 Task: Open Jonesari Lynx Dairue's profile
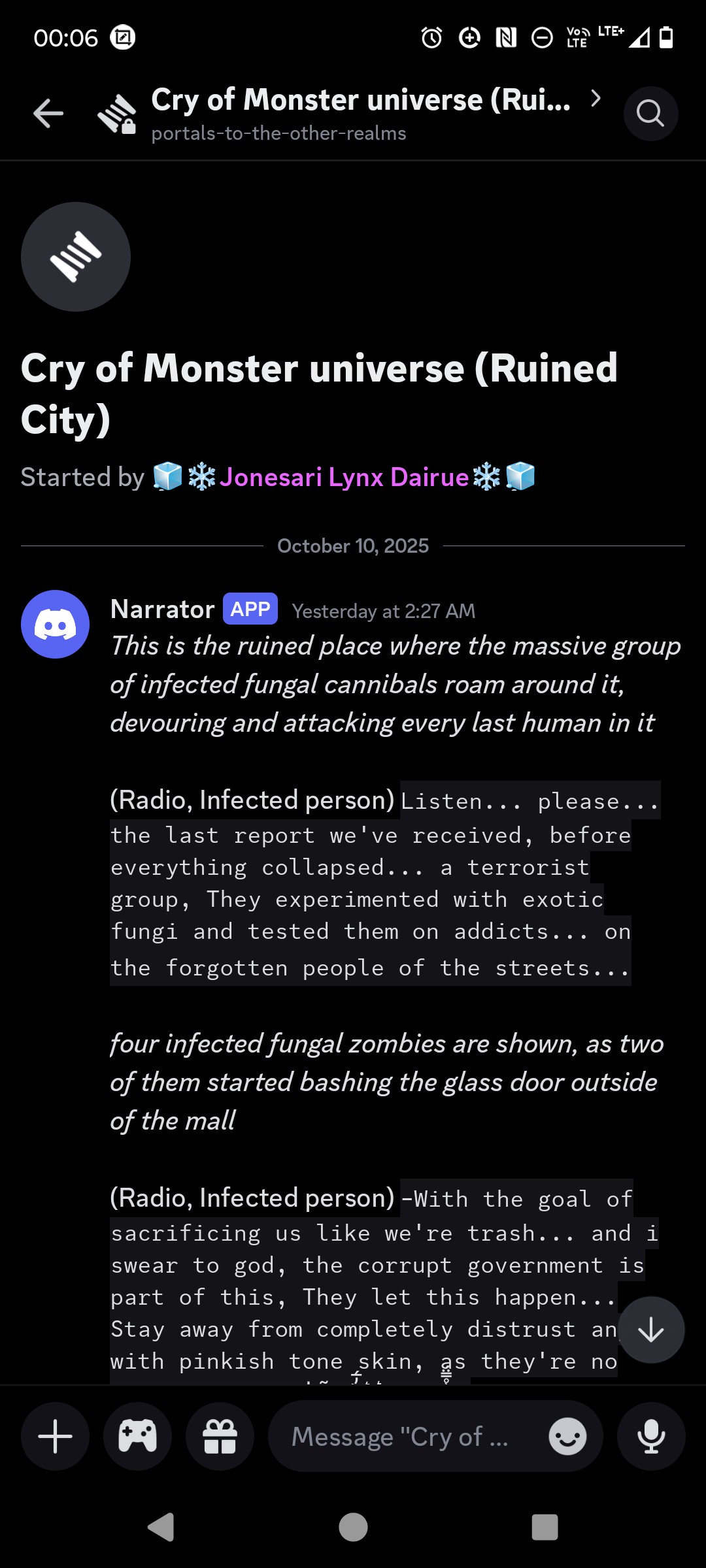click(344, 478)
